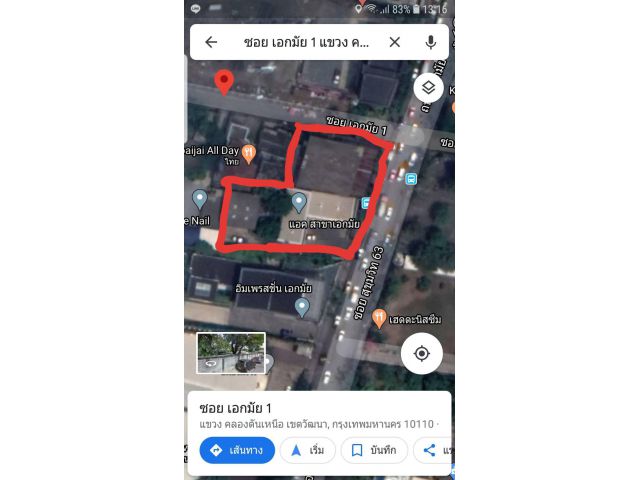The width and height of the screenshot is (640, 480).
Task: Clear the search text with X
Action: click(394, 42)
